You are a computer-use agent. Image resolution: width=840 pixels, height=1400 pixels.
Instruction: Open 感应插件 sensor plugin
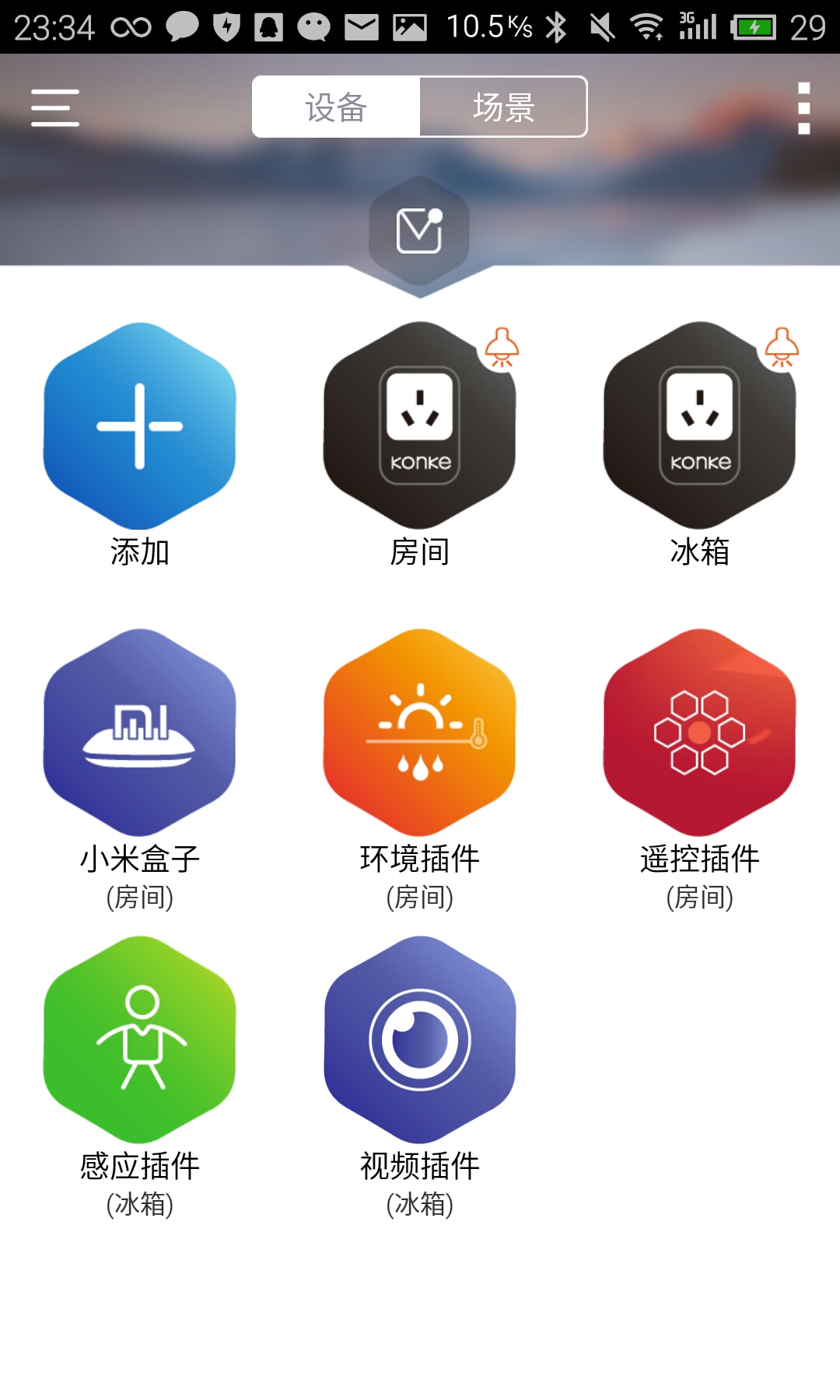140,1040
